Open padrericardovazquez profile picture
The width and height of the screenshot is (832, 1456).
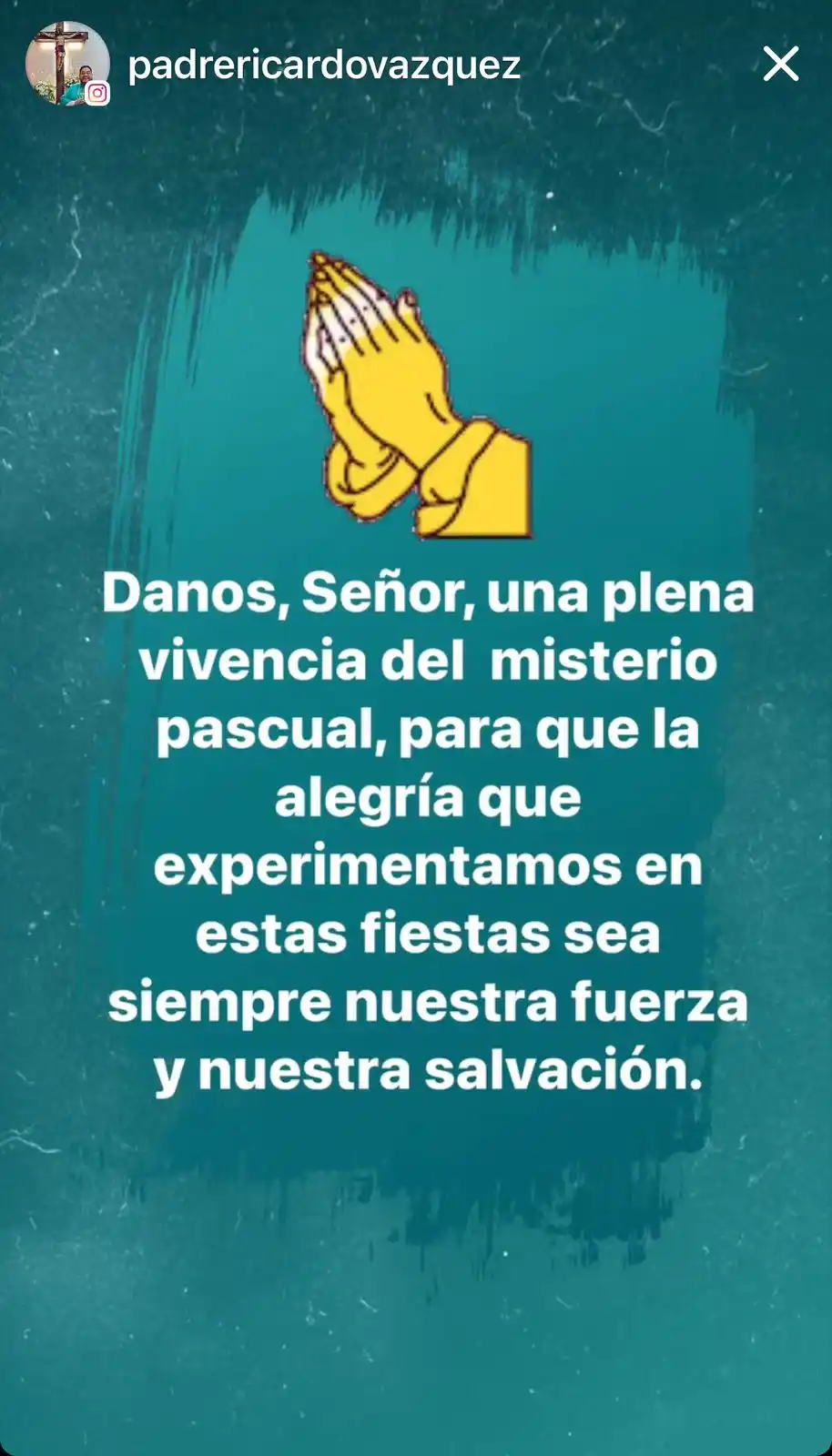point(66,65)
